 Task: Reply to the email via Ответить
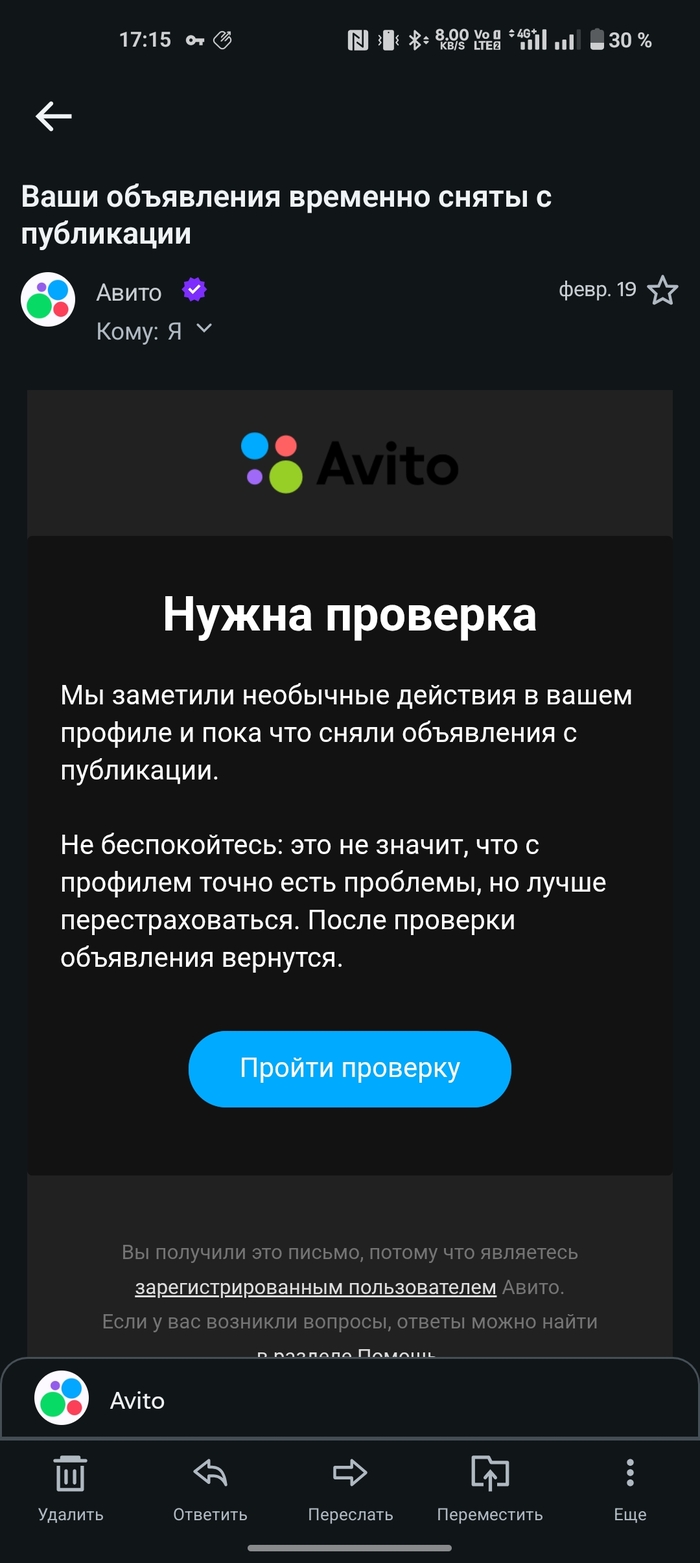tap(210, 1487)
